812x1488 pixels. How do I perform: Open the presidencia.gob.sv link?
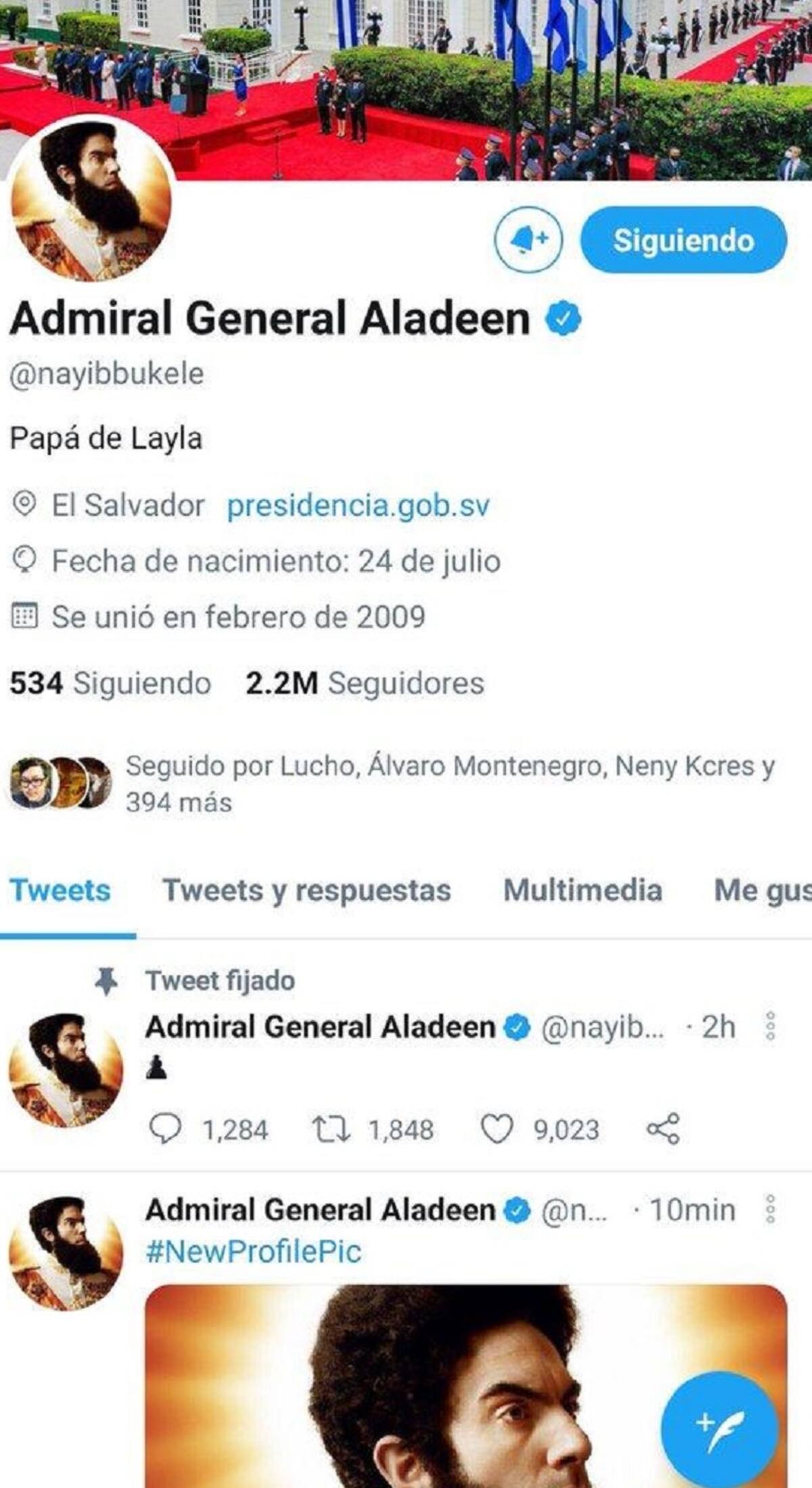click(358, 505)
